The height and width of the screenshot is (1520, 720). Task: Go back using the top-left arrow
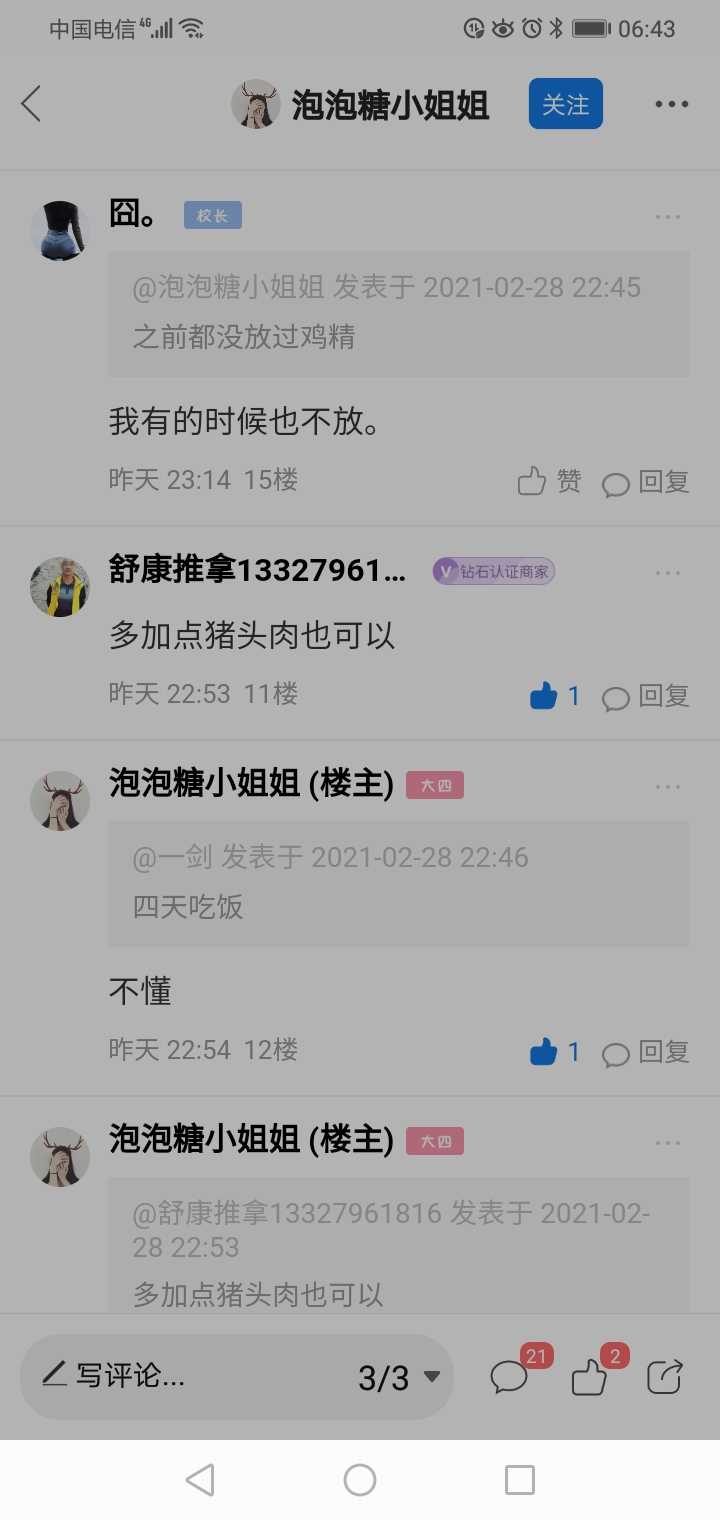[31, 104]
